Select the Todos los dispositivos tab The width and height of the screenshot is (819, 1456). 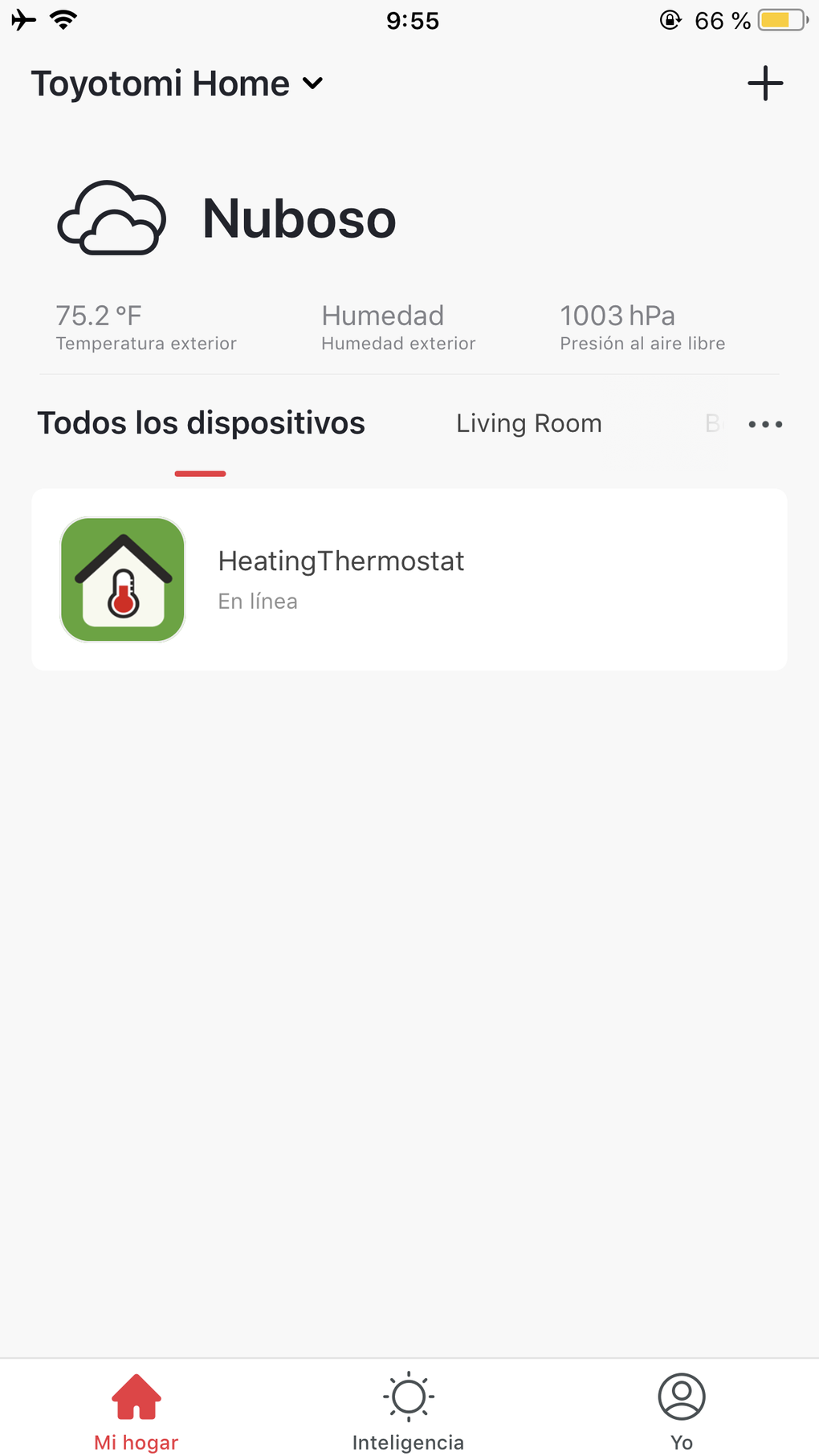click(201, 423)
